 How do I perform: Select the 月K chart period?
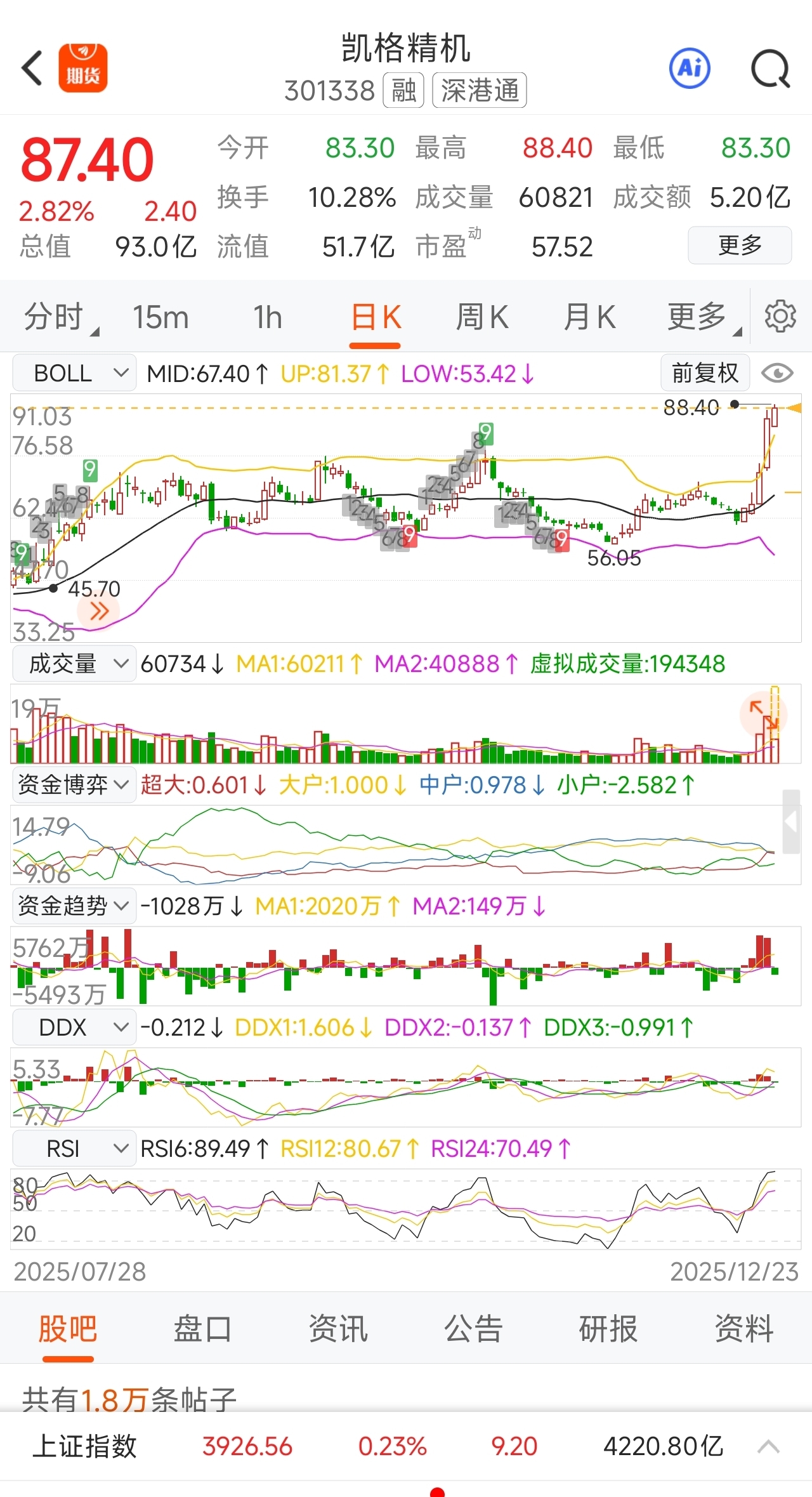589,317
